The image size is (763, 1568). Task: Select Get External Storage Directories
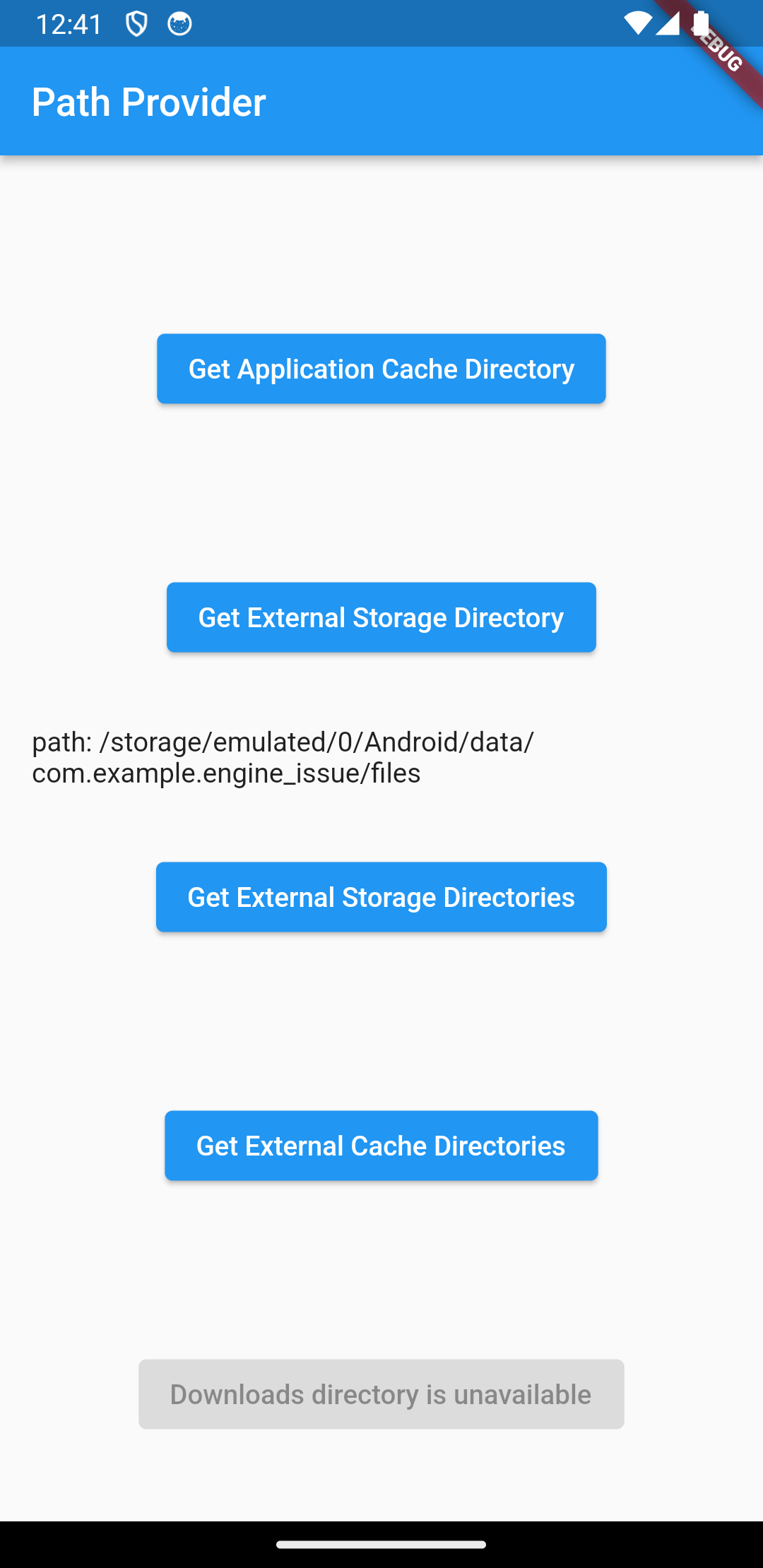[381, 897]
